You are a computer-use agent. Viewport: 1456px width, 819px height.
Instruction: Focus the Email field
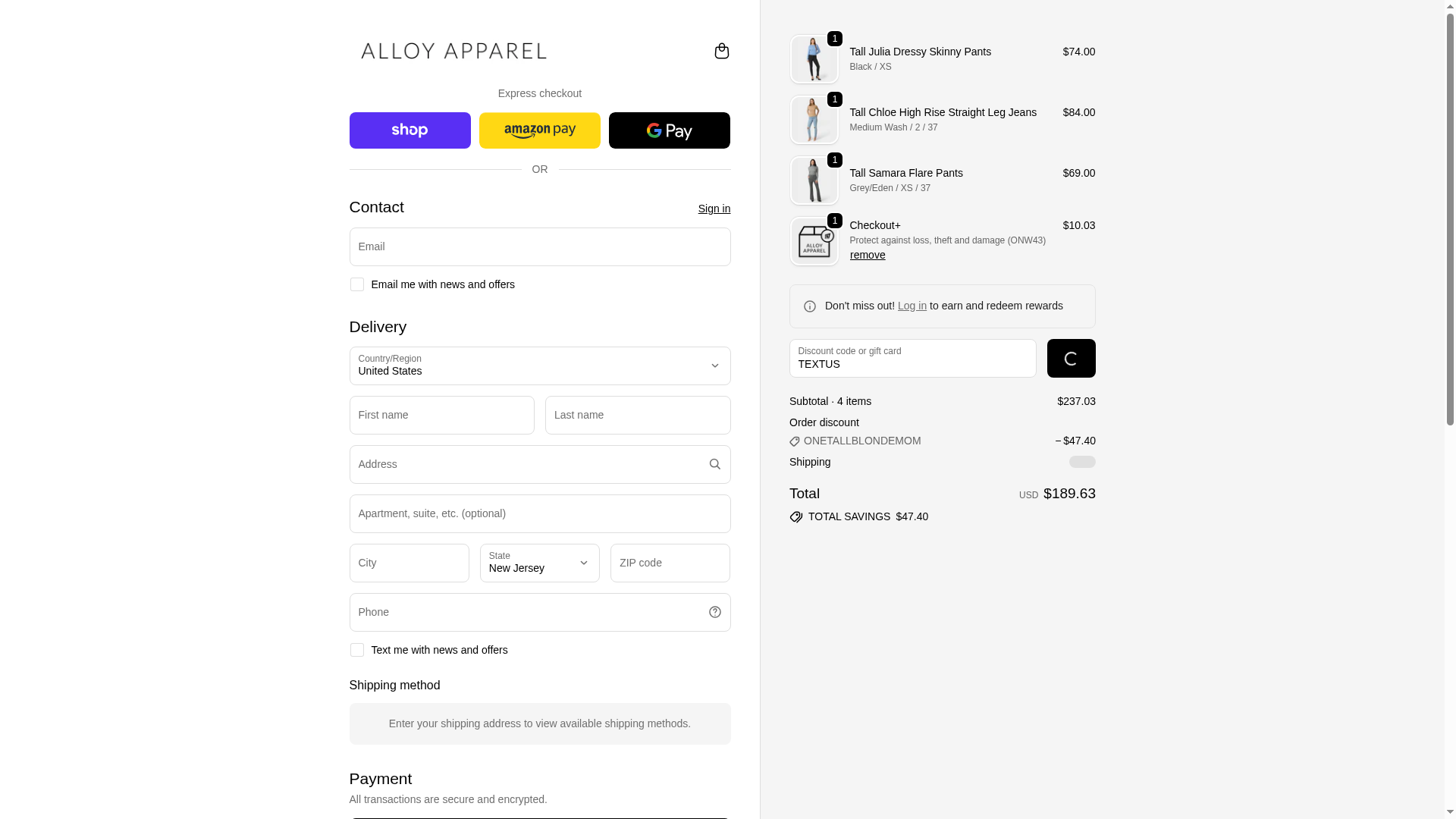[x=539, y=246]
